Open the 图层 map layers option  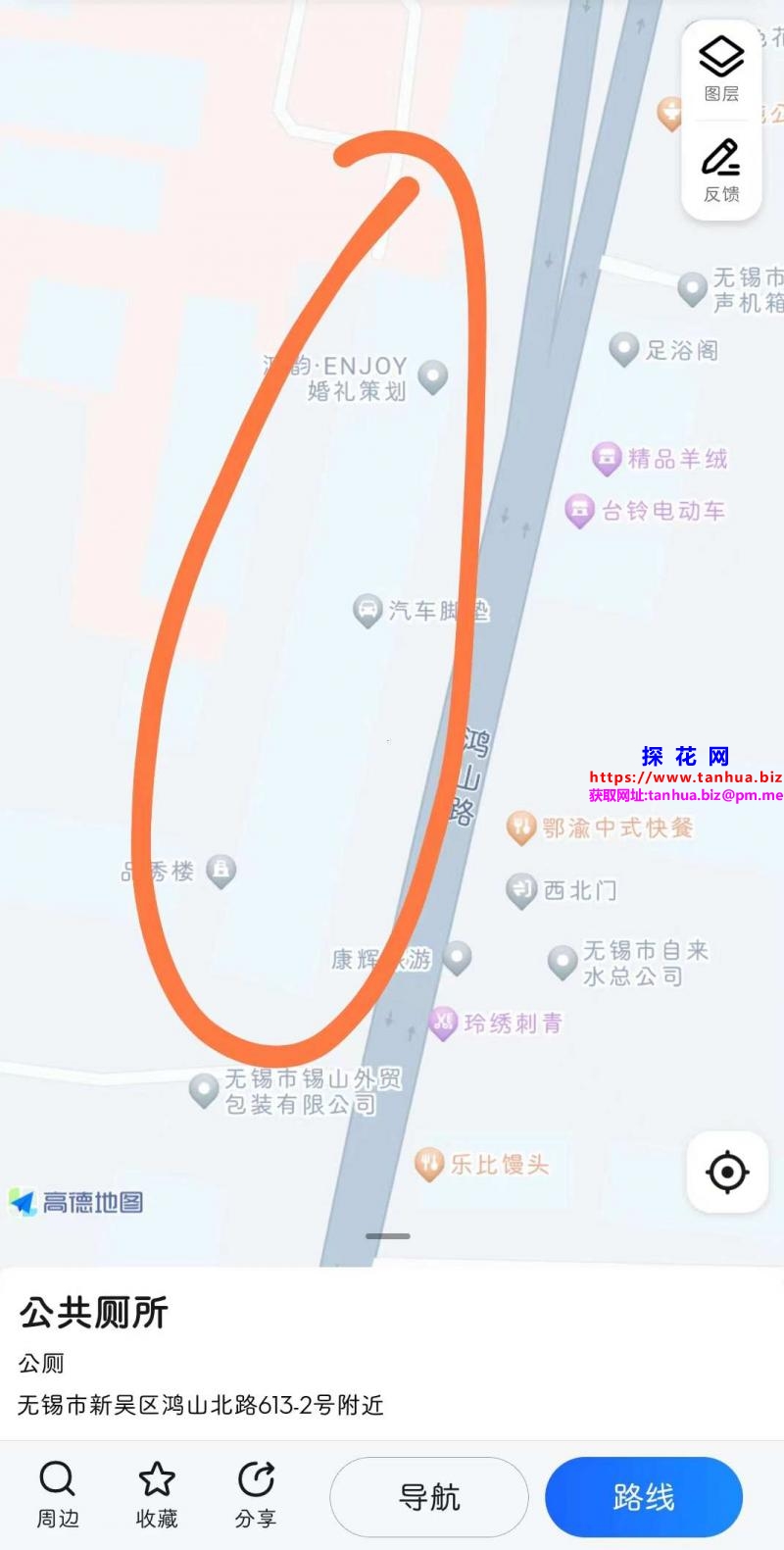click(721, 69)
